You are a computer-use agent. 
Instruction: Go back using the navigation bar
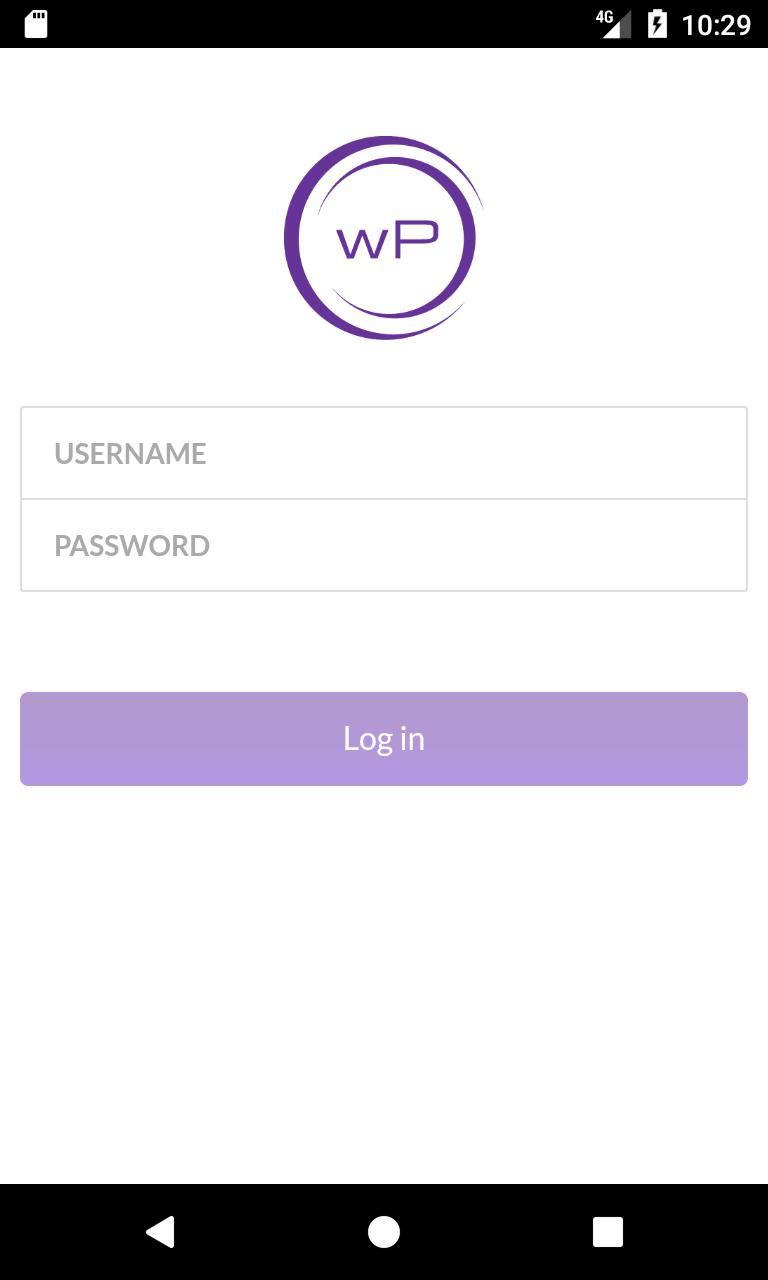pyautogui.click(x=160, y=1232)
